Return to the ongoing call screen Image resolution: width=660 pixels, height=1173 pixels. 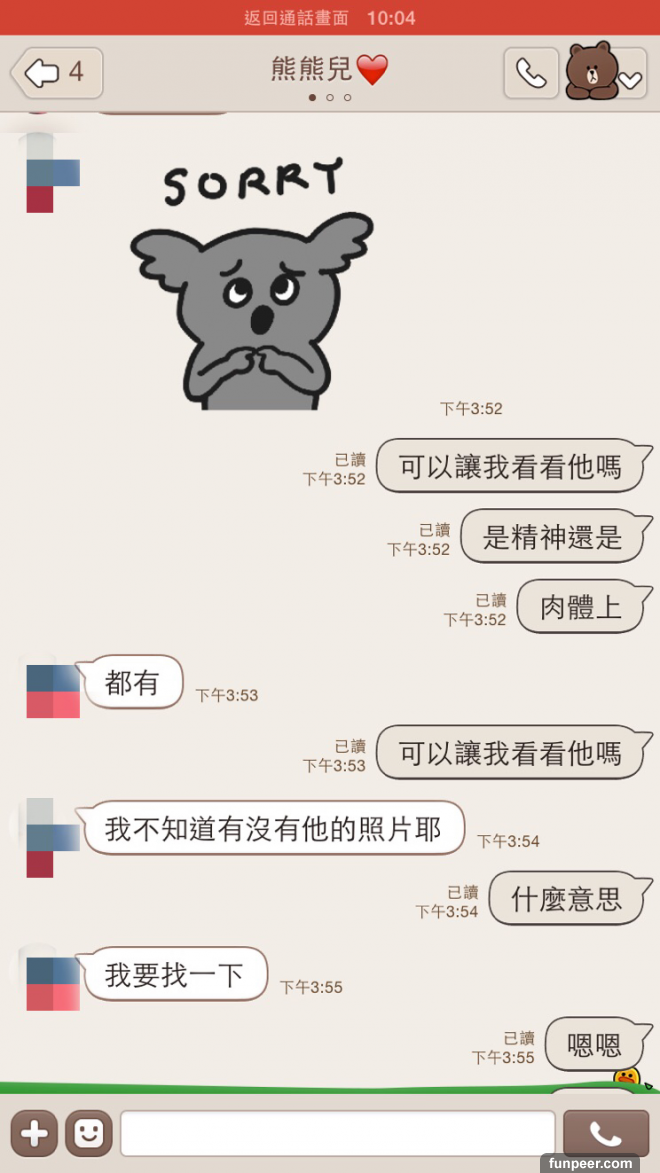329,18
